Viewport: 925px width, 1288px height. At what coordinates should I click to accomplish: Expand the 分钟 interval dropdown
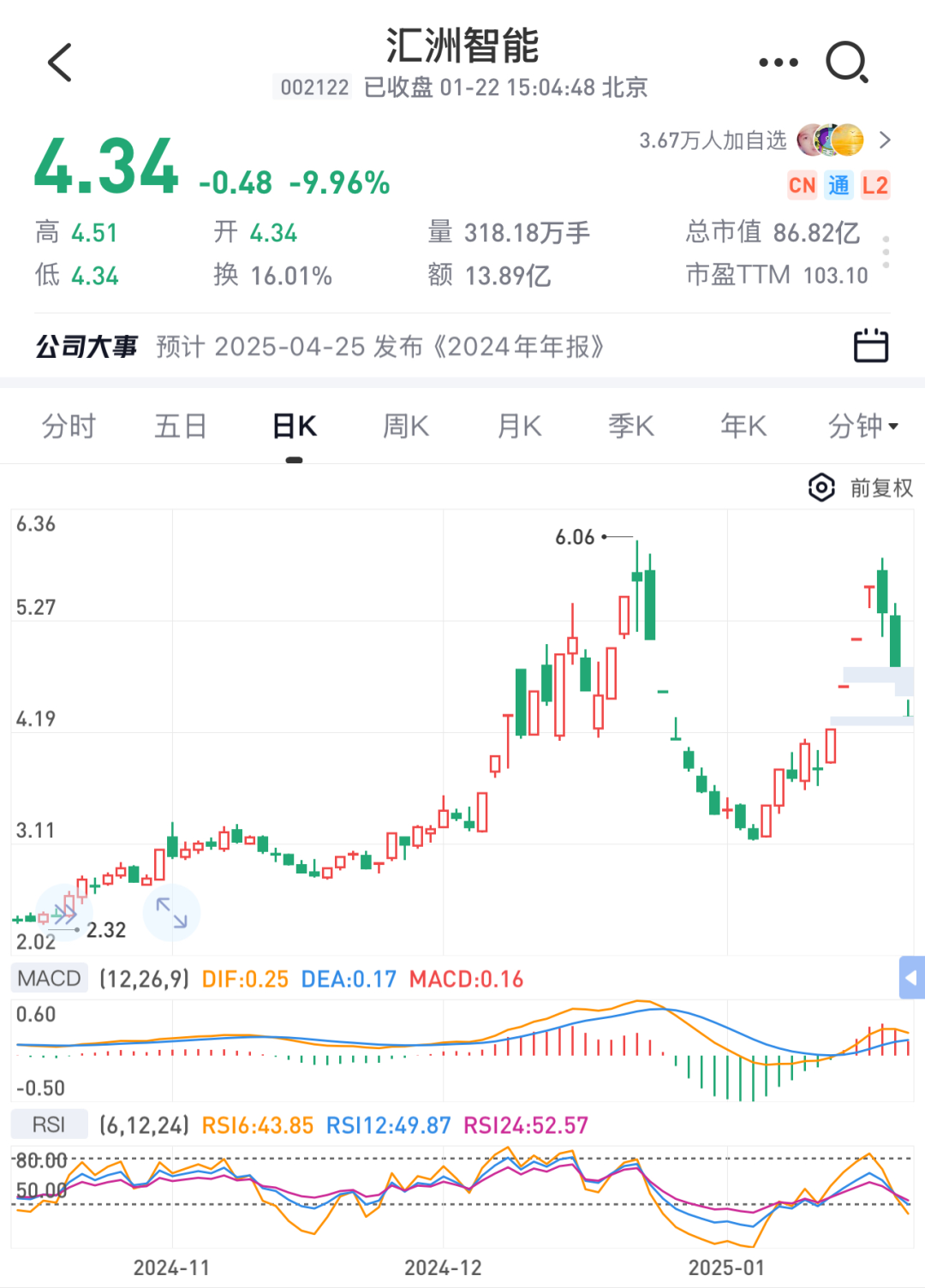(862, 426)
